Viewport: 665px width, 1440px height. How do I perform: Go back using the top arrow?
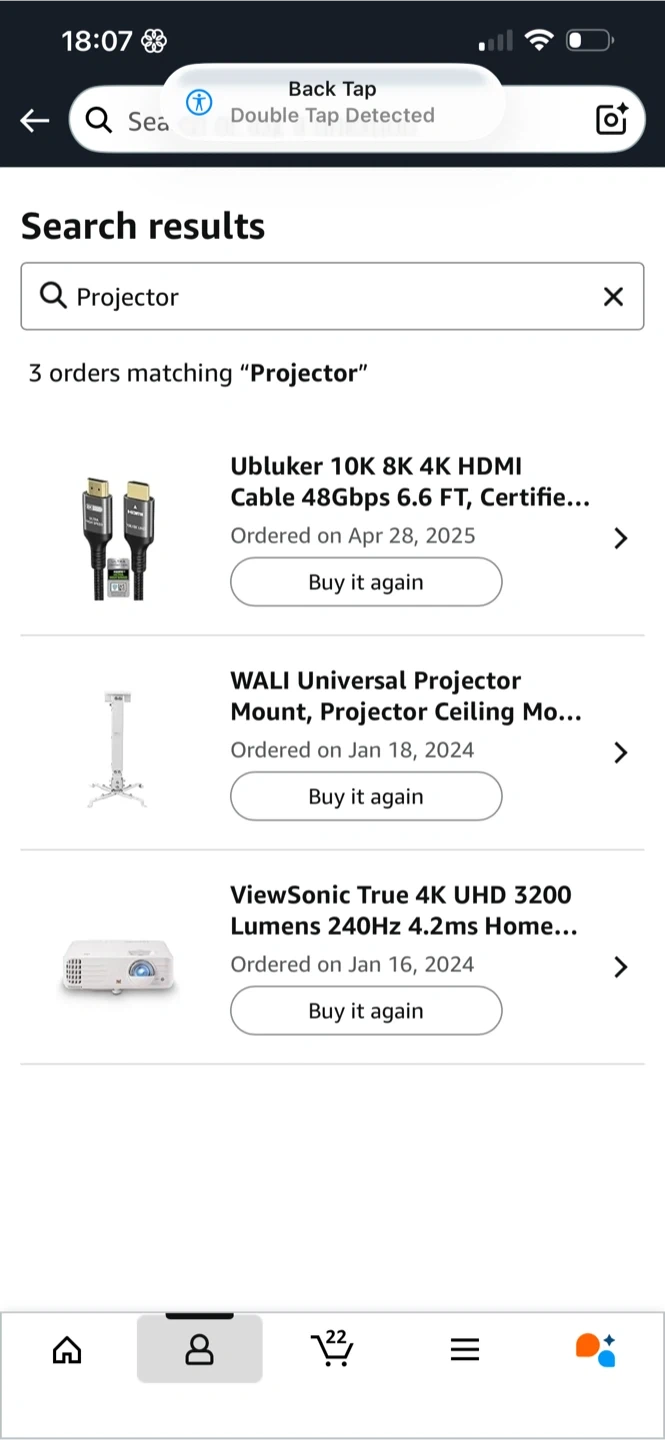pyautogui.click(x=35, y=121)
